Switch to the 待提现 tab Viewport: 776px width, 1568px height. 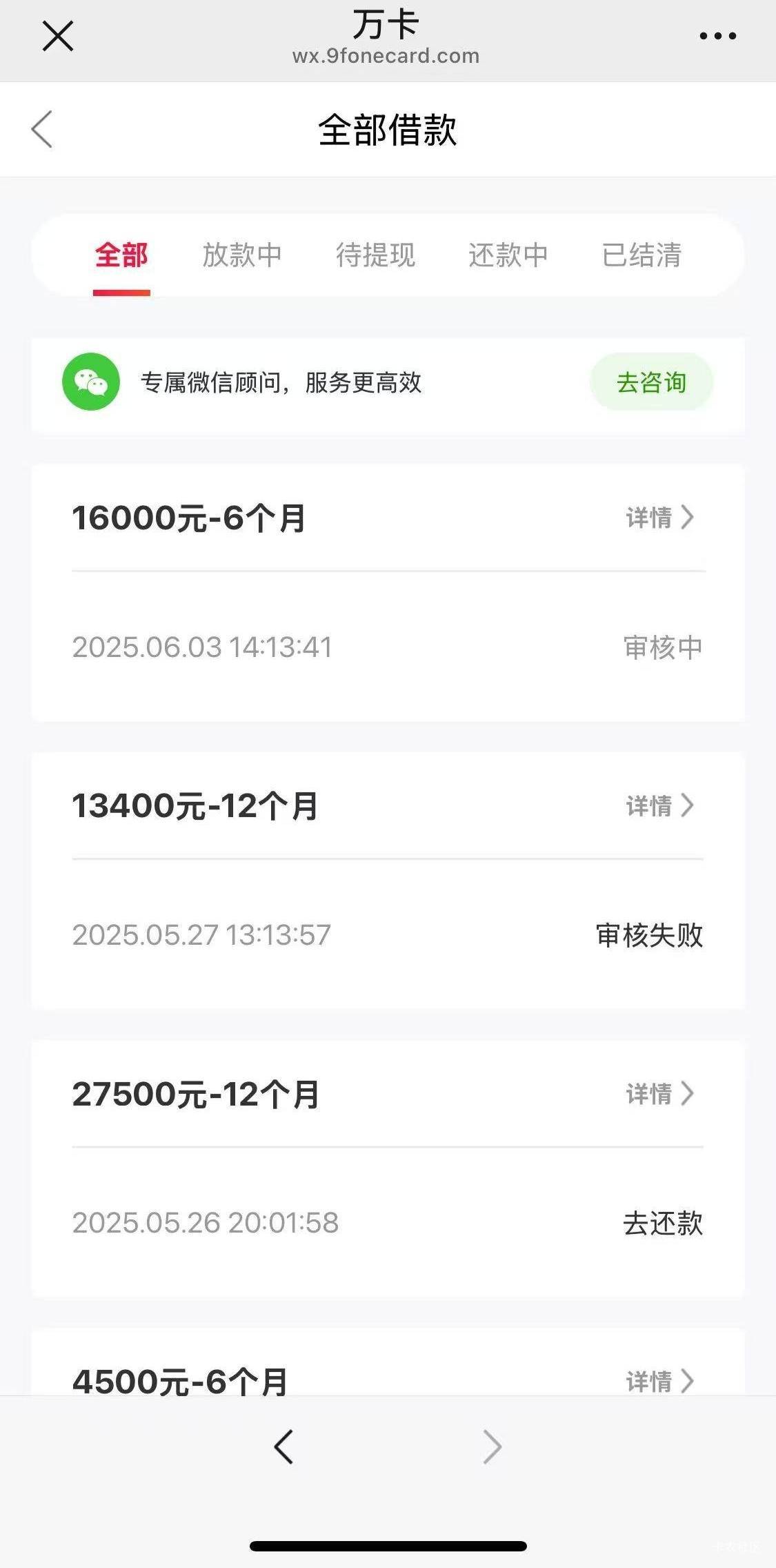375,255
